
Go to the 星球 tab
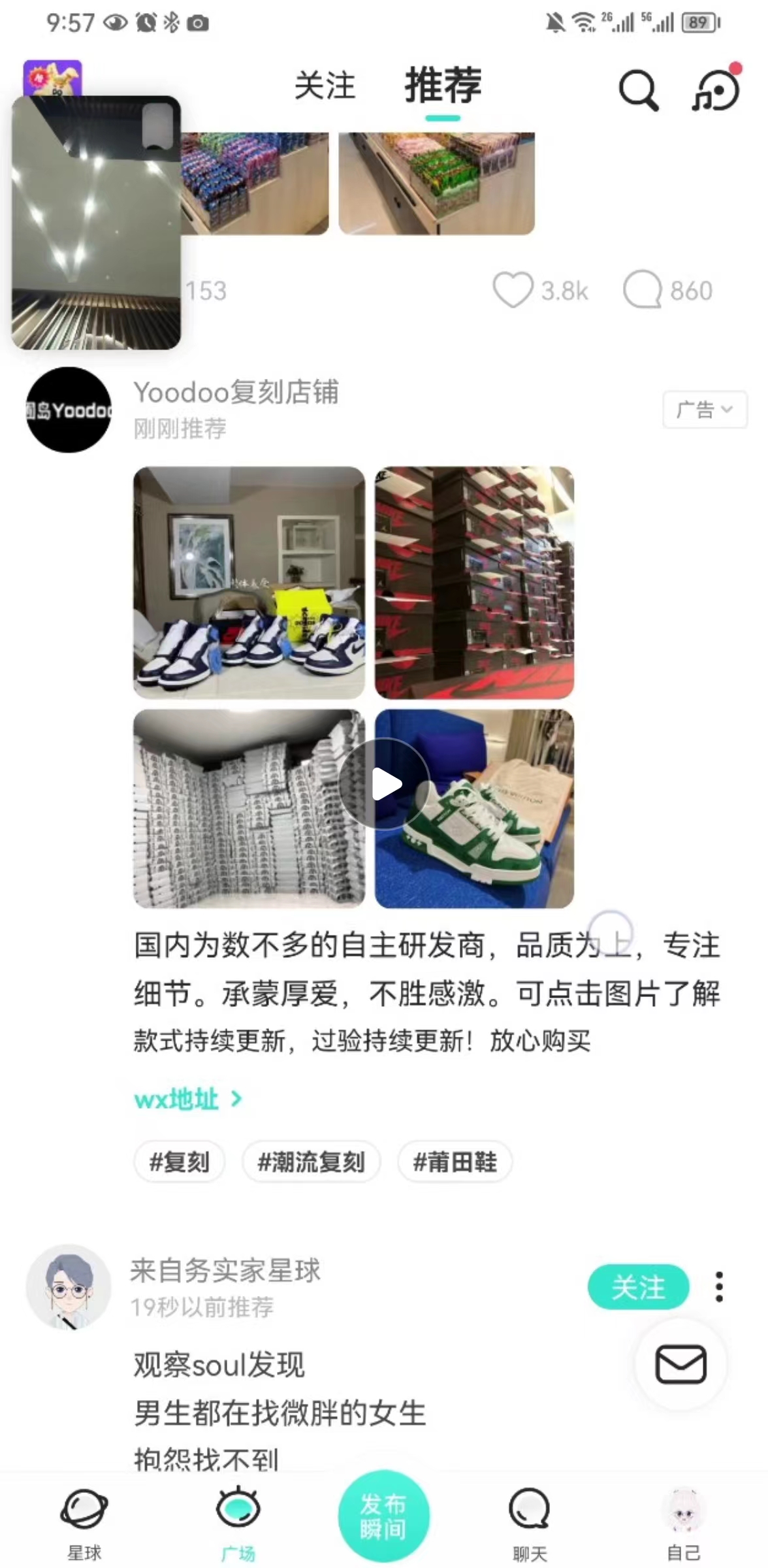click(84, 1523)
